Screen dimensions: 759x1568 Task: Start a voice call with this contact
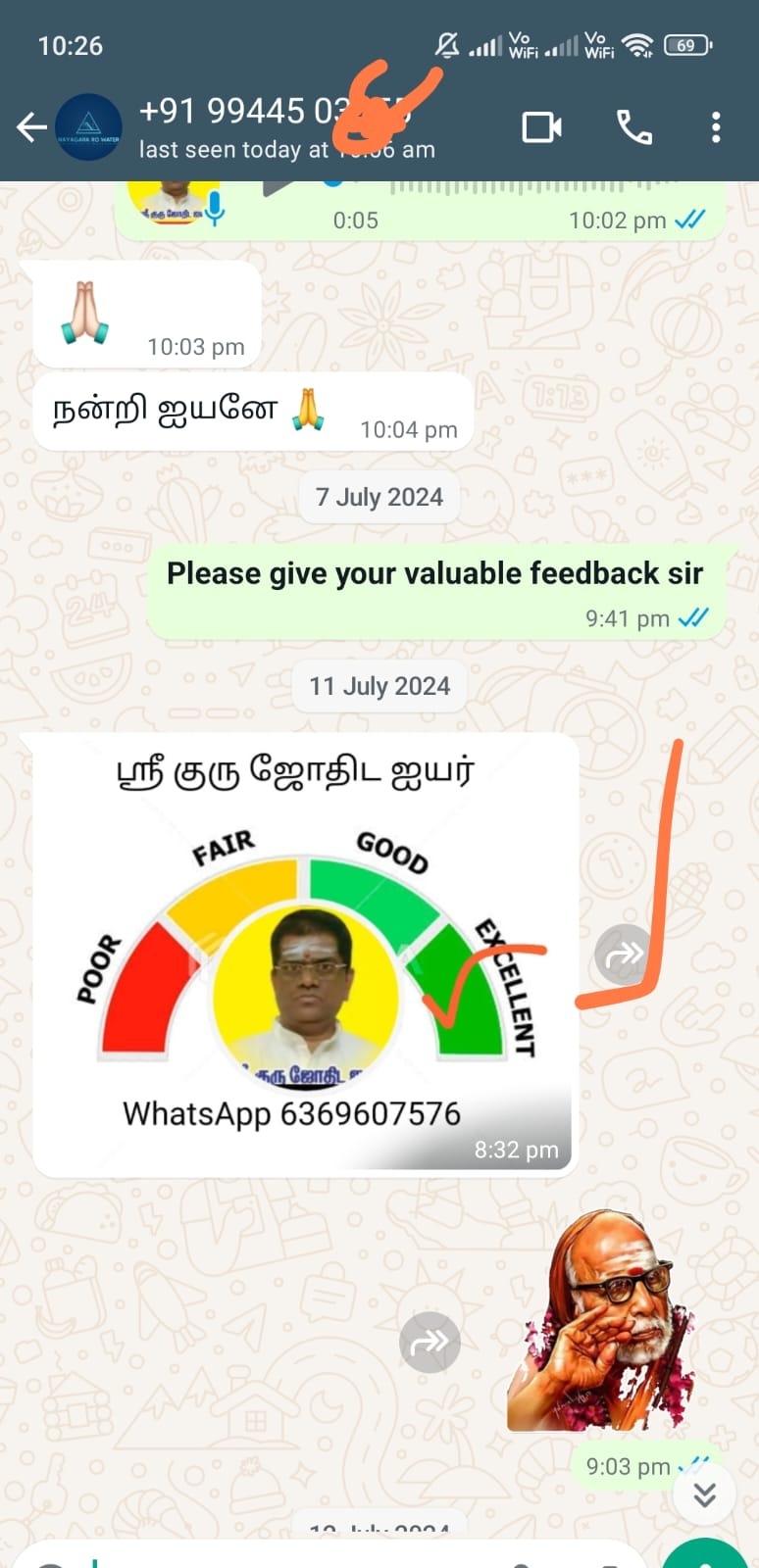click(633, 127)
